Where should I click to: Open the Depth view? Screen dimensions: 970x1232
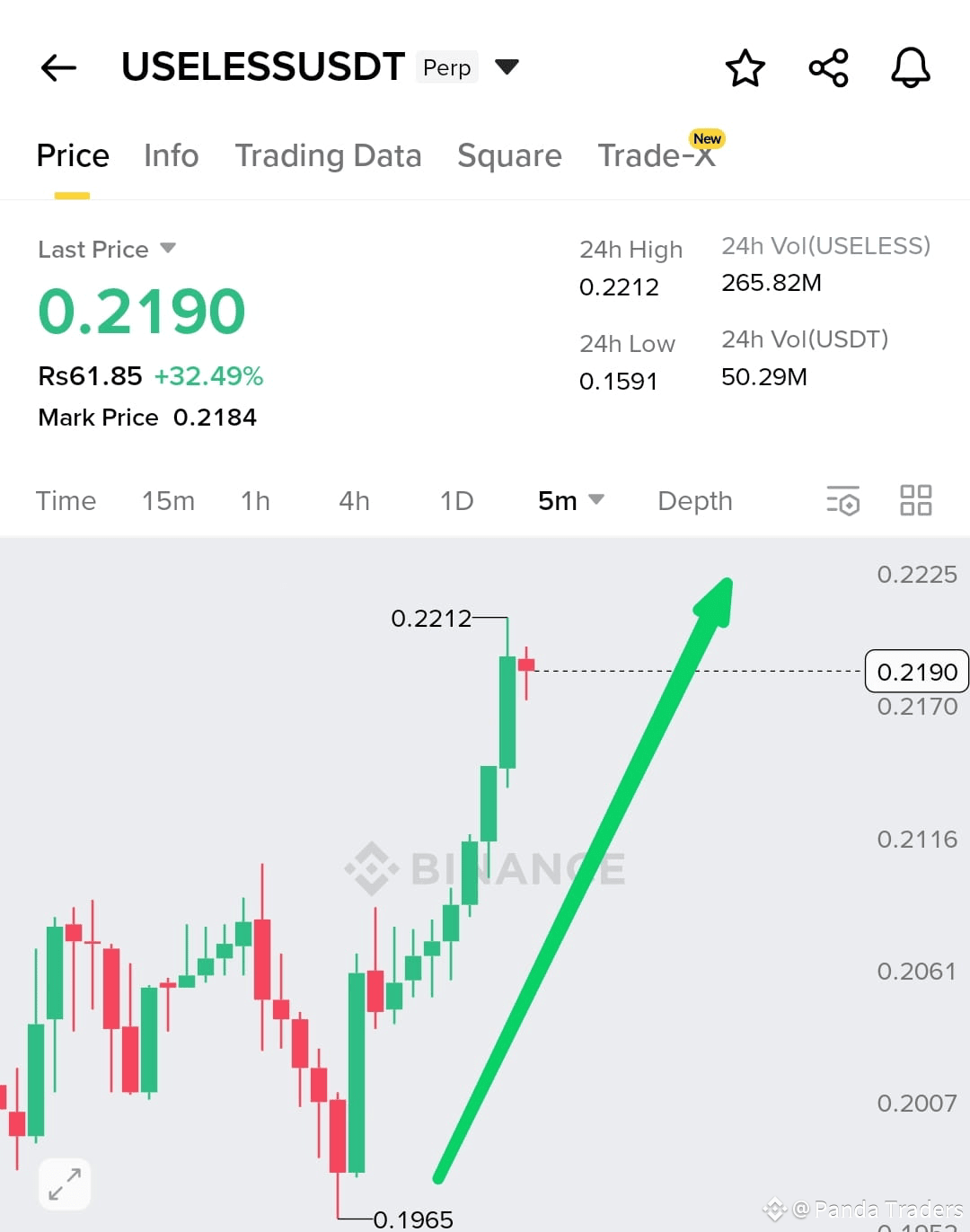(x=694, y=501)
